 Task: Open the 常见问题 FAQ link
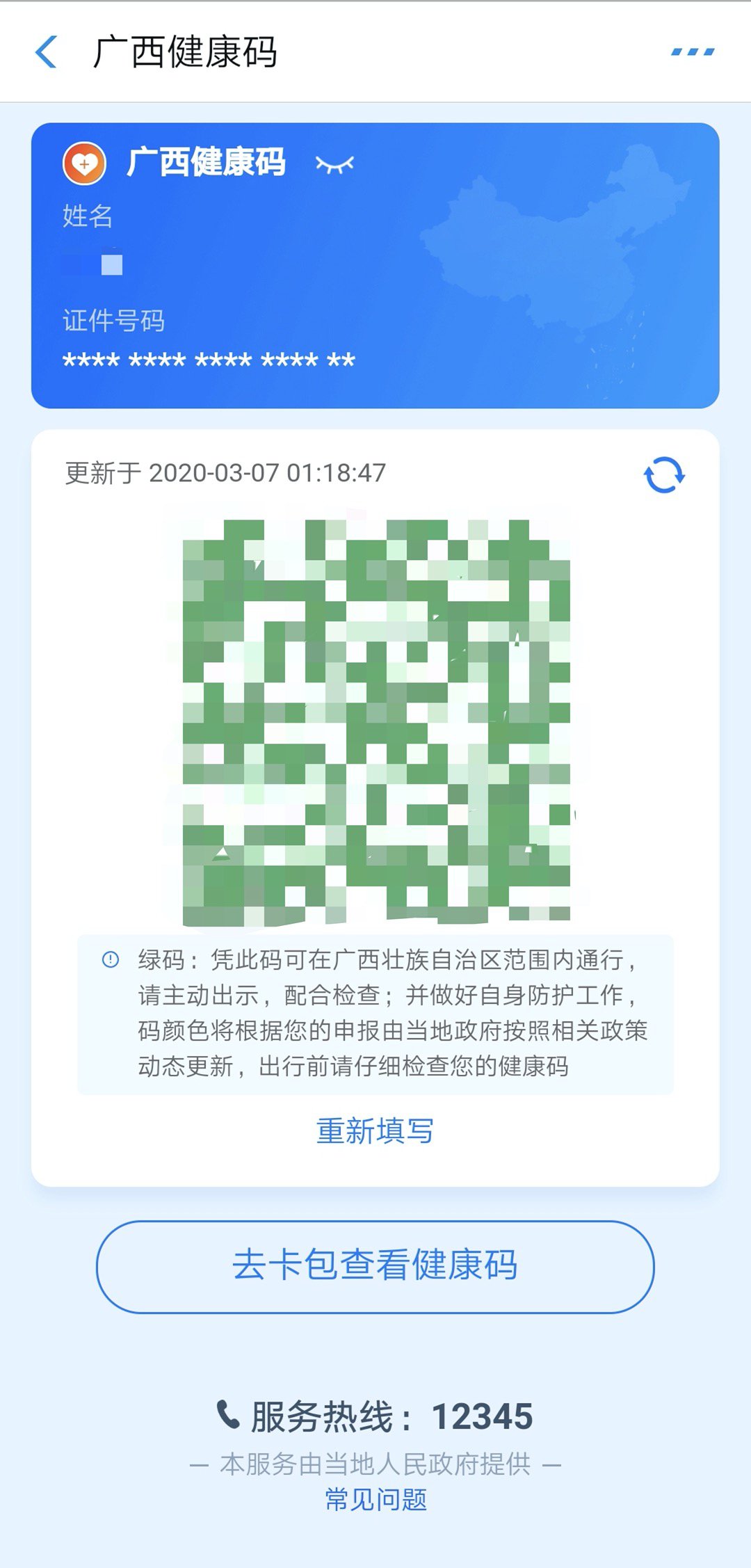tap(375, 1500)
